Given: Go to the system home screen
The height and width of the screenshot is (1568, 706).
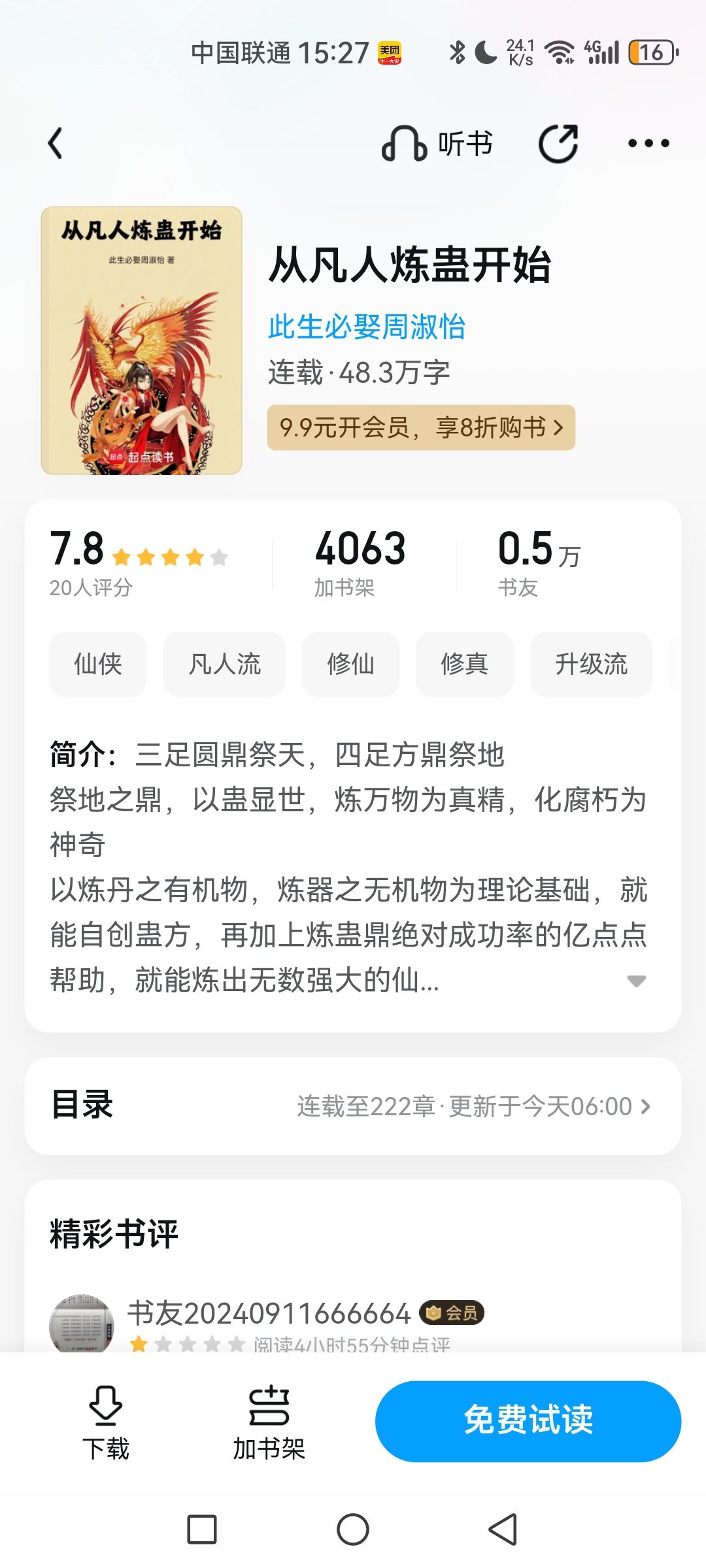Looking at the screenshot, I should click(x=353, y=1529).
